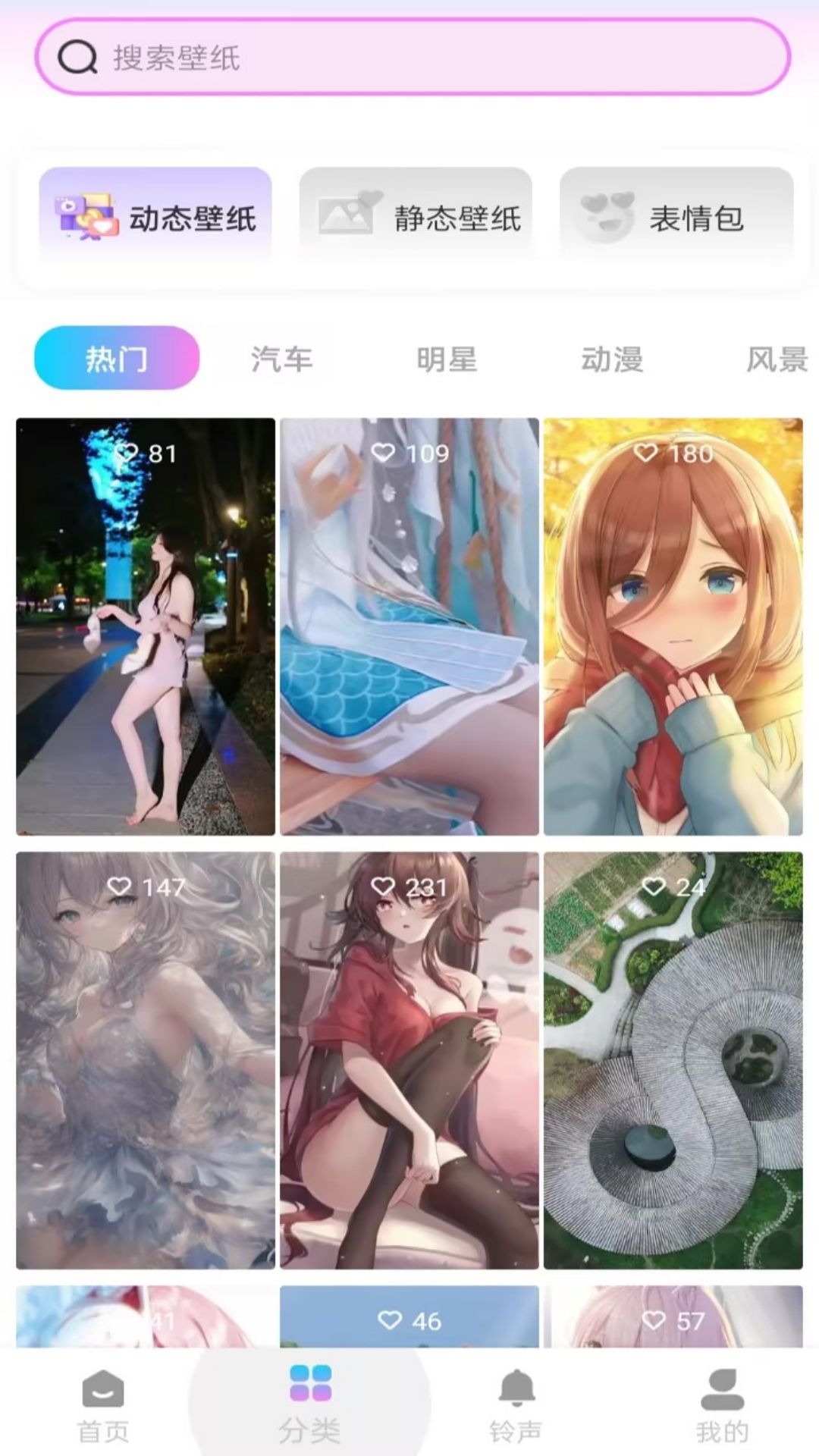Open the wallpaper with 180 likes
The image size is (819, 1456).
tap(673, 626)
